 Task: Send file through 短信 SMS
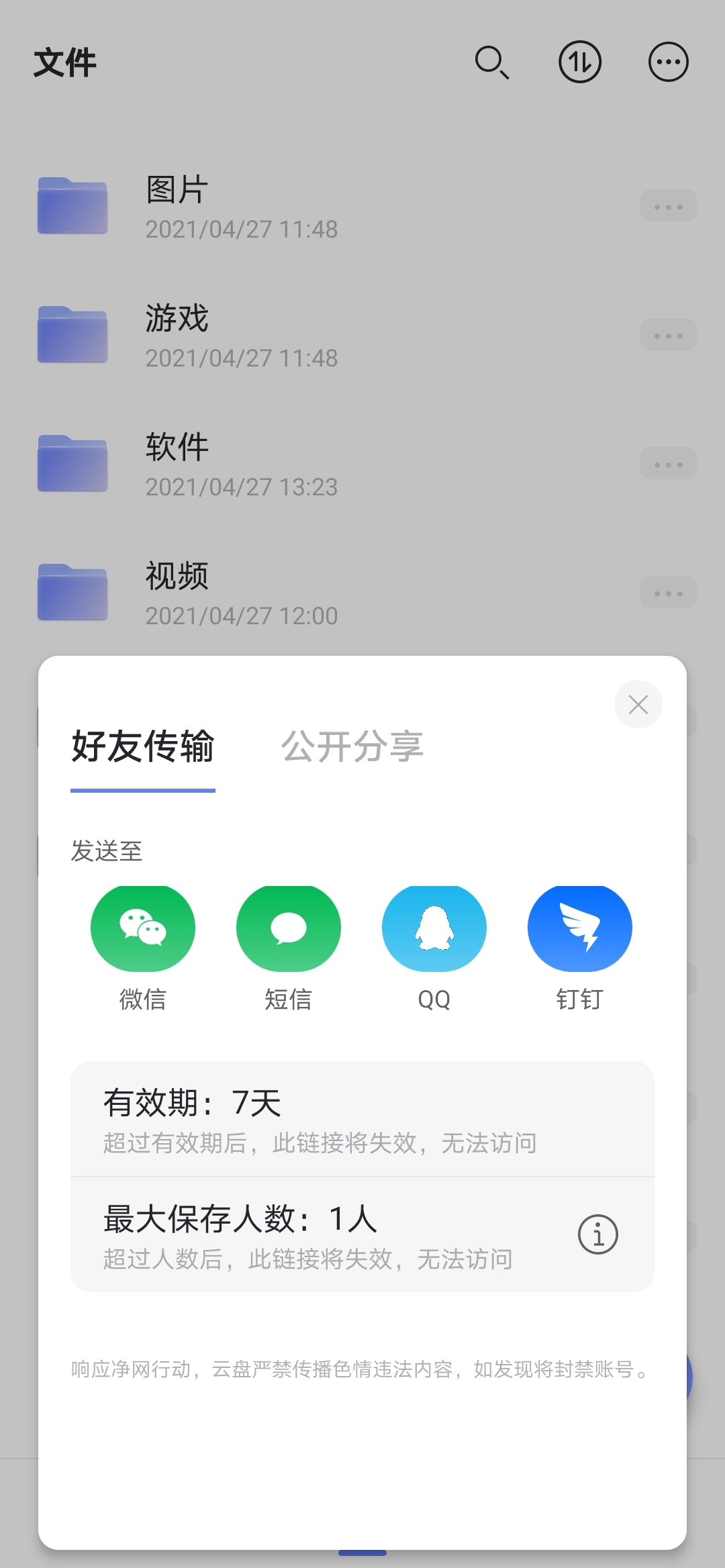pyautogui.click(x=289, y=928)
